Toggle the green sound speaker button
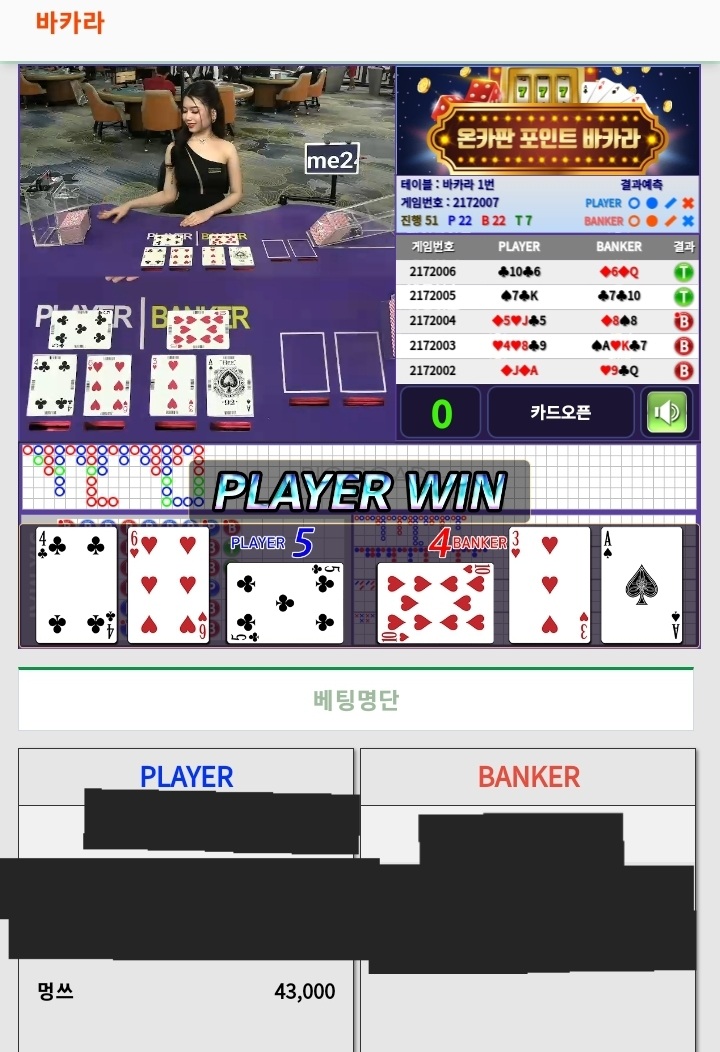The height and width of the screenshot is (1052, 720). (x=667, y=412)
